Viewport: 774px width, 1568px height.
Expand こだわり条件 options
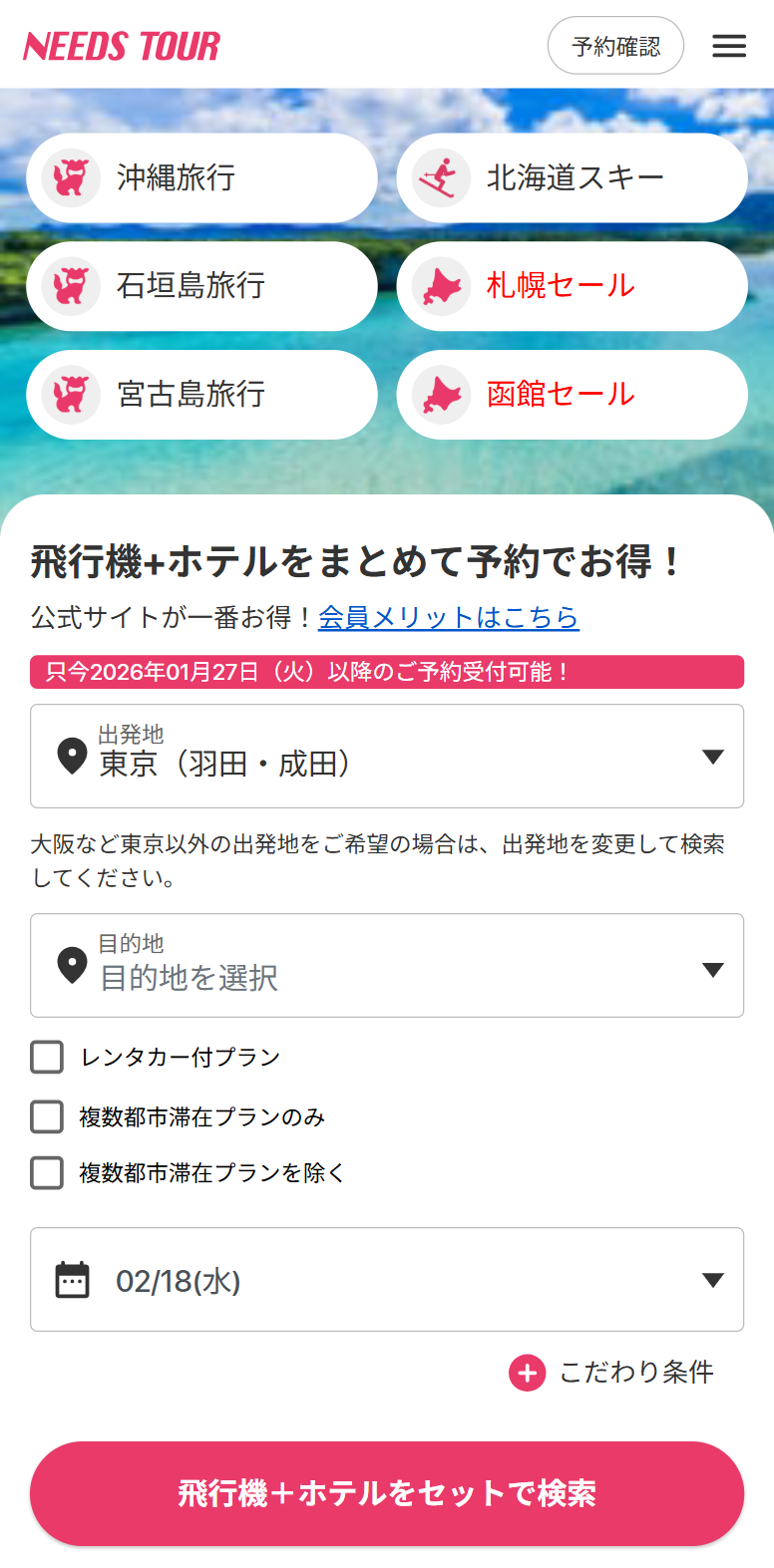point(611,1373)
